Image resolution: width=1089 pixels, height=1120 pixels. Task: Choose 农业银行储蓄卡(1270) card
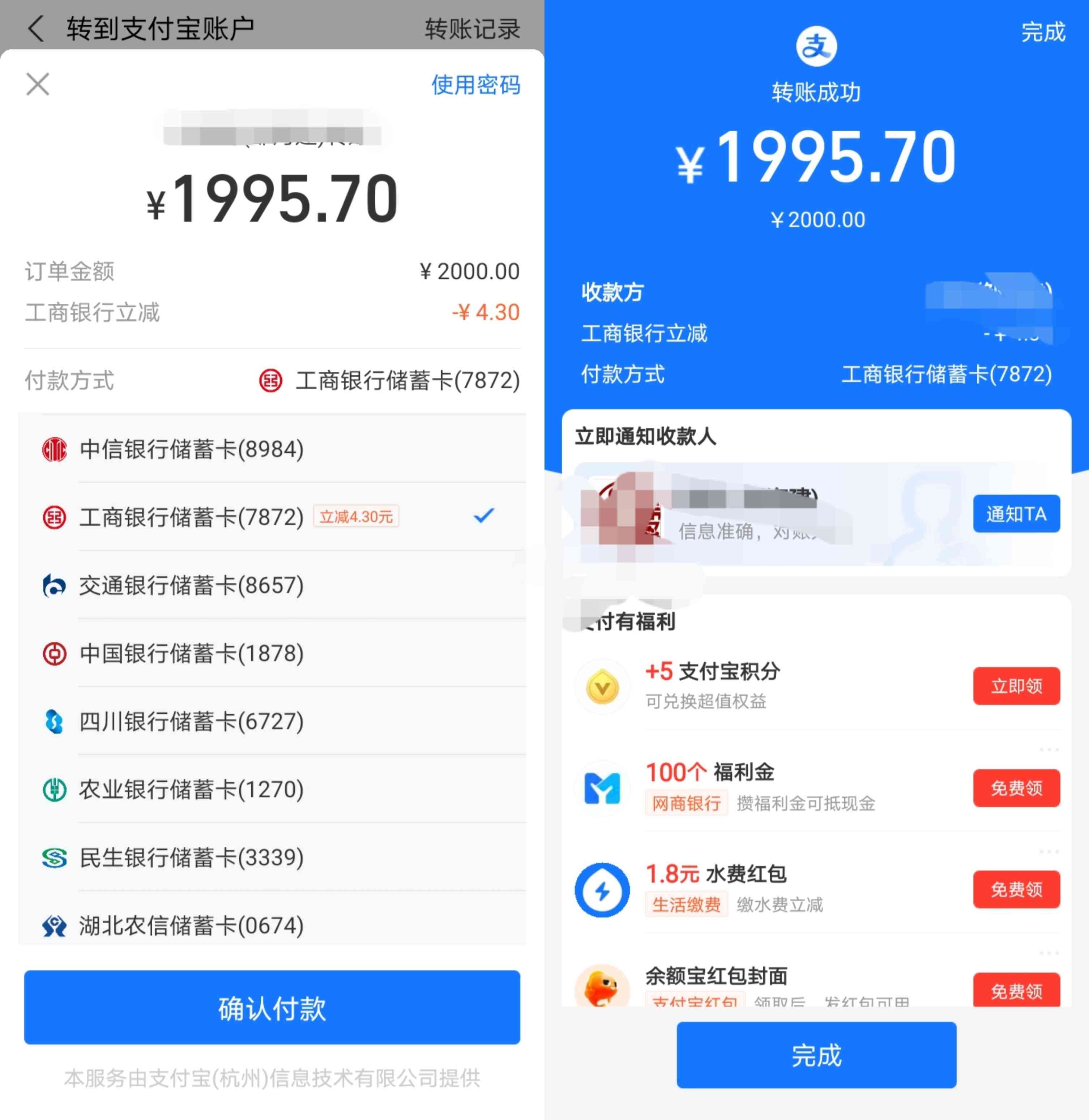pos(192,789)
